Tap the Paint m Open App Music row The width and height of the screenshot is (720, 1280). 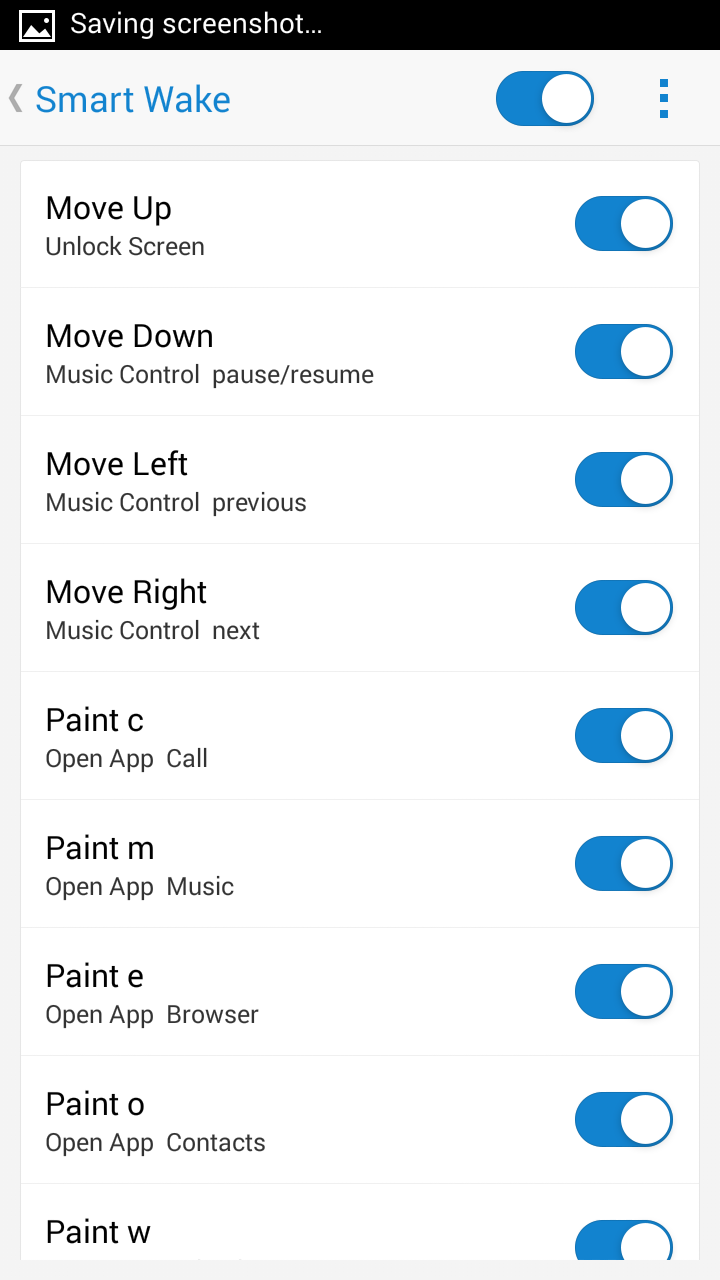[x=250, y=863]
